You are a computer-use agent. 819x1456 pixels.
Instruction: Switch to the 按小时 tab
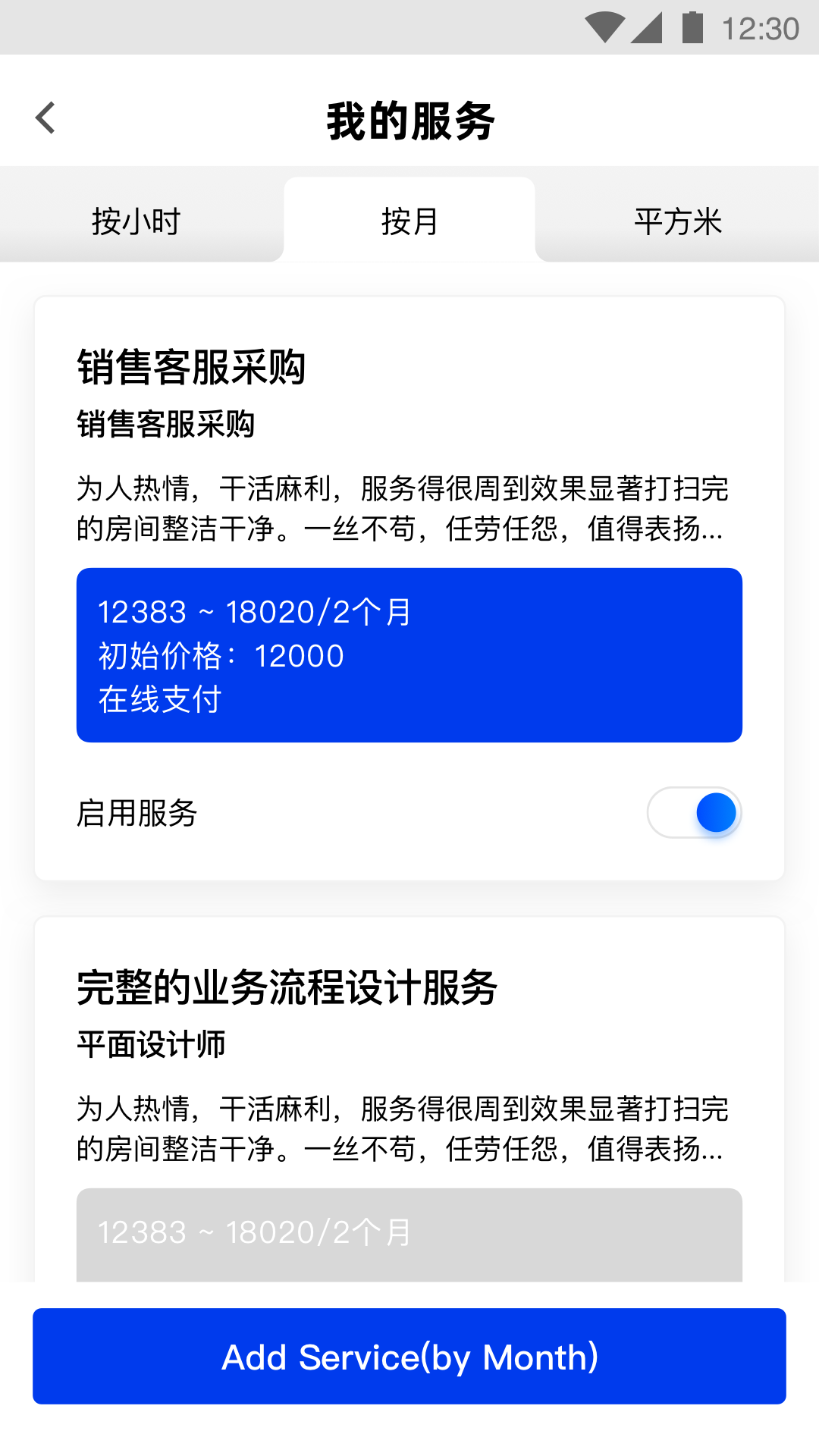[136, 221]
